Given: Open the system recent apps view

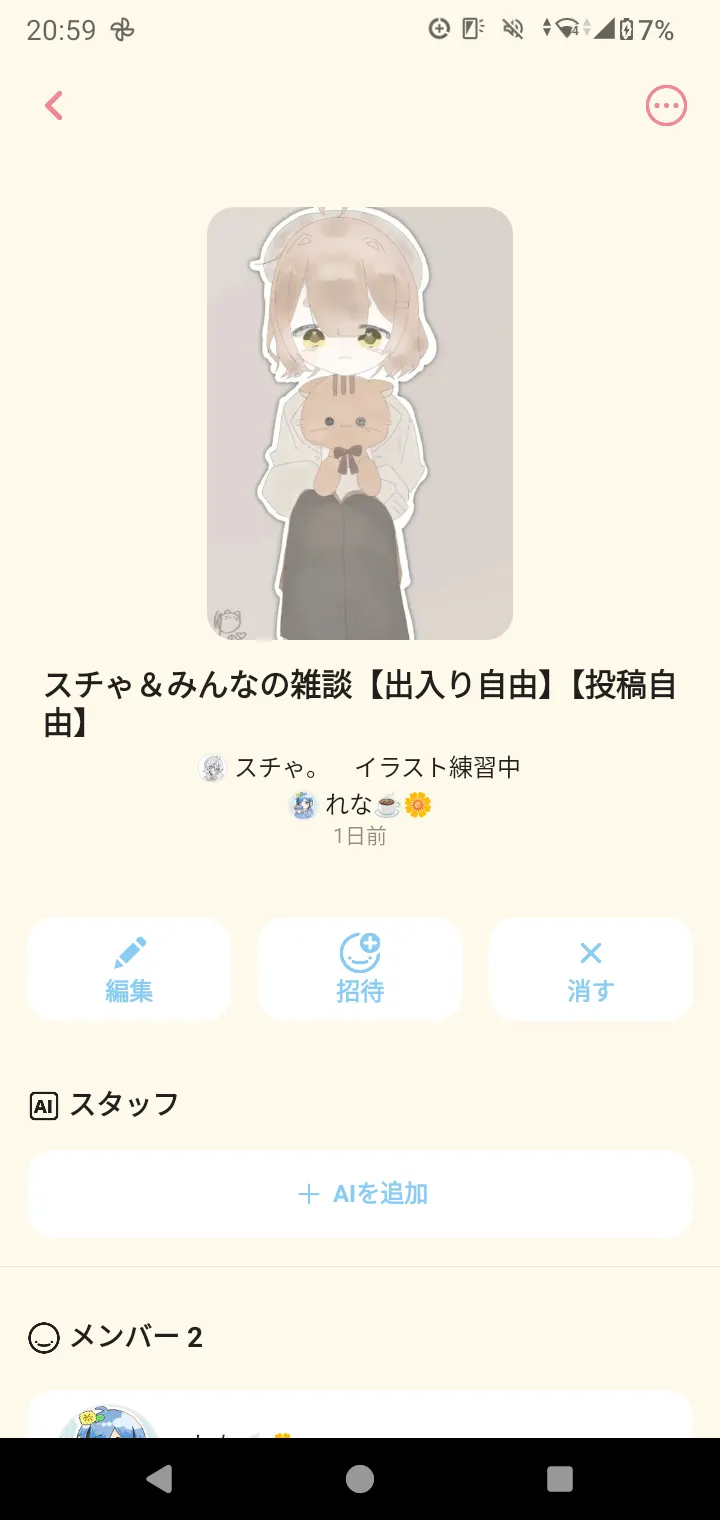Looking at the screenshot, I should [560, 1479].
